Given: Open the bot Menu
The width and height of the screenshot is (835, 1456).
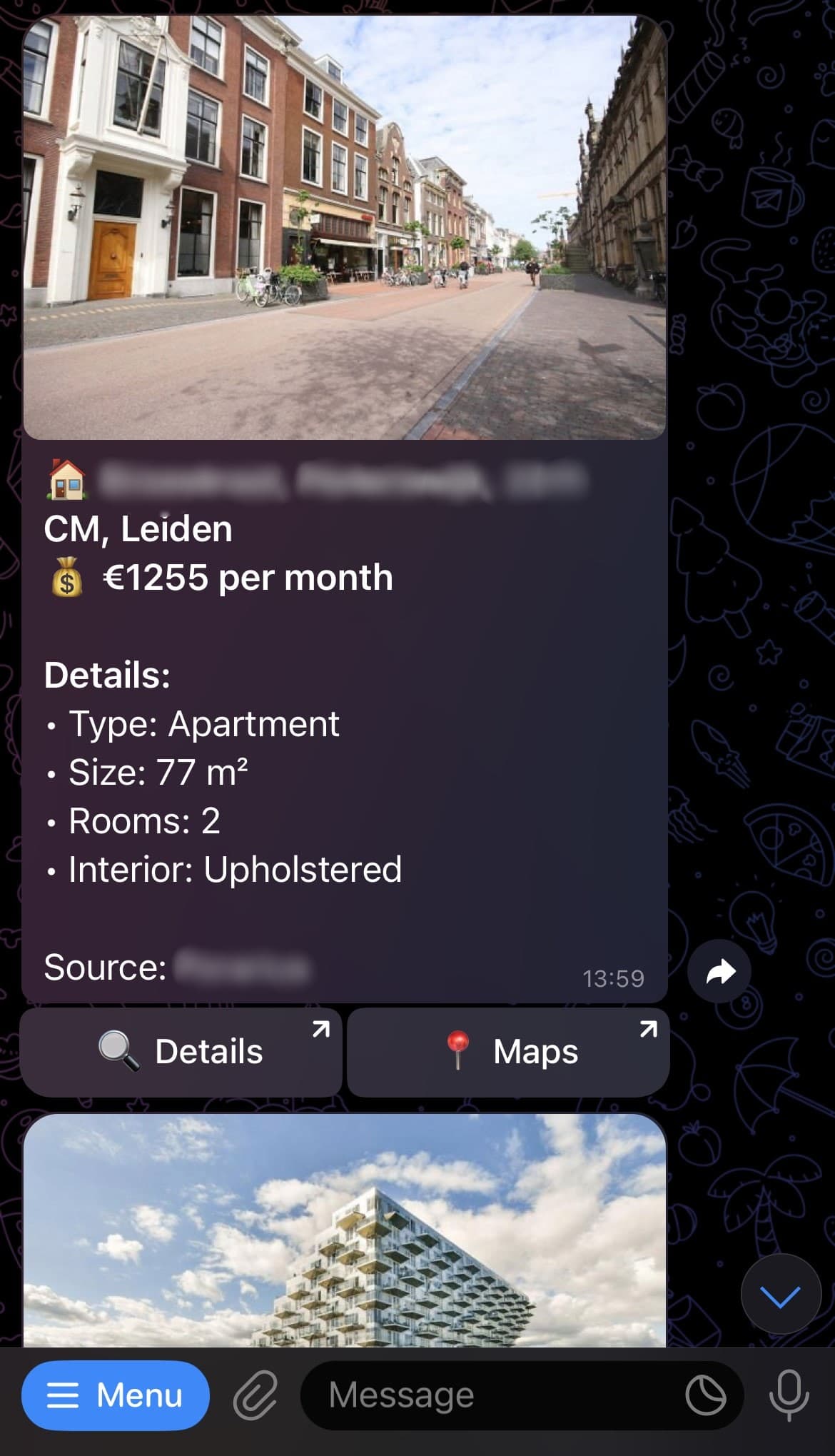Looking at the screenshot, I should coord(115,1394).
